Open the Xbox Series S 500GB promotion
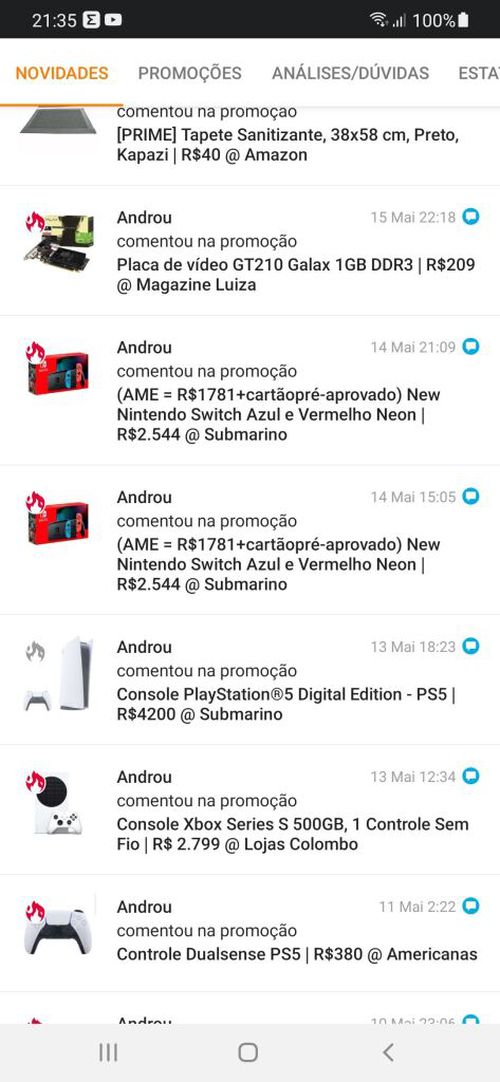Image resolution: width=500 pixels, height=1082 pixels. [250, 810]
